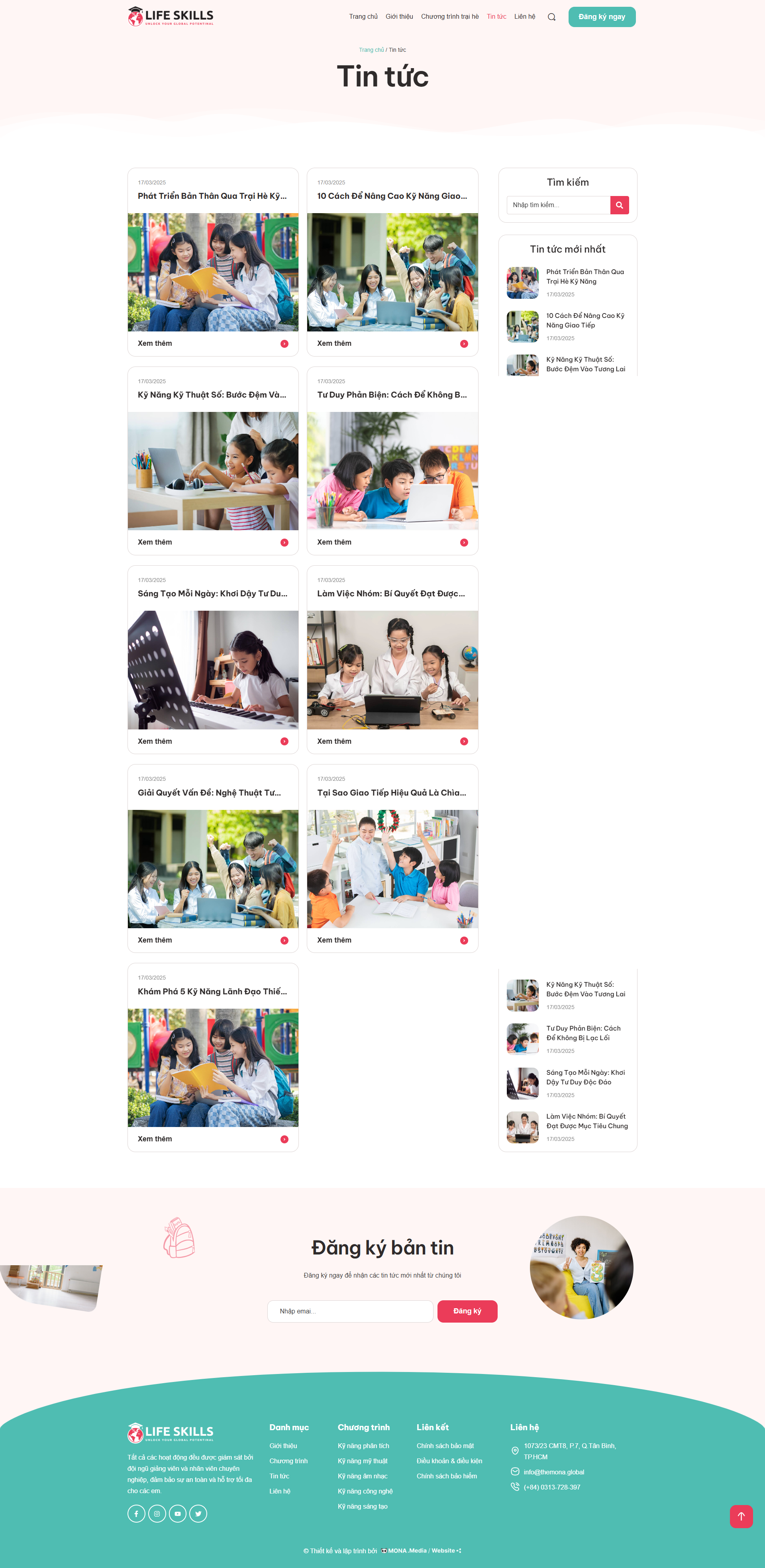765x1568 pixels.
Task: Open Chính sách bảo mật footer link
Action: (x=445, y=1446)
